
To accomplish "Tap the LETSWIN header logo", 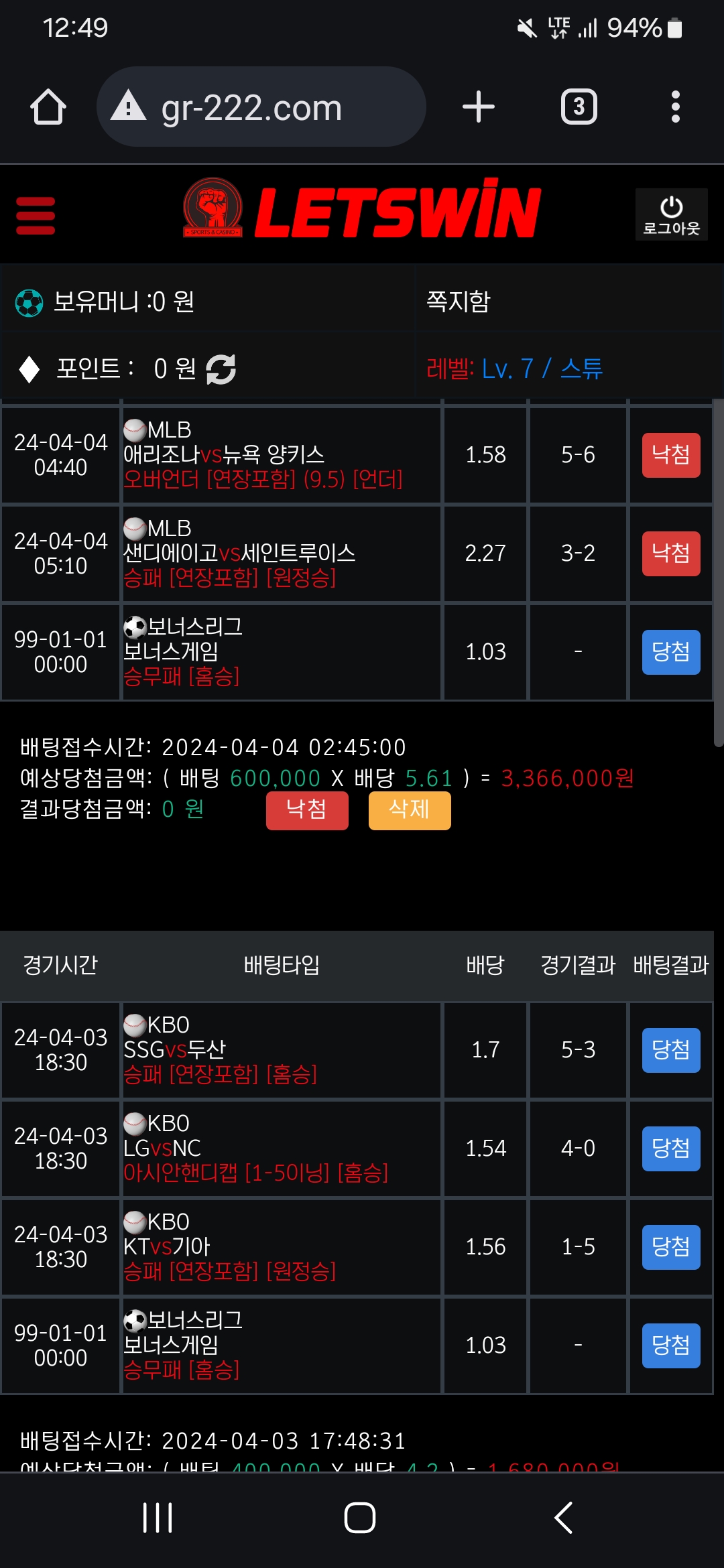I will coord(362,210).
